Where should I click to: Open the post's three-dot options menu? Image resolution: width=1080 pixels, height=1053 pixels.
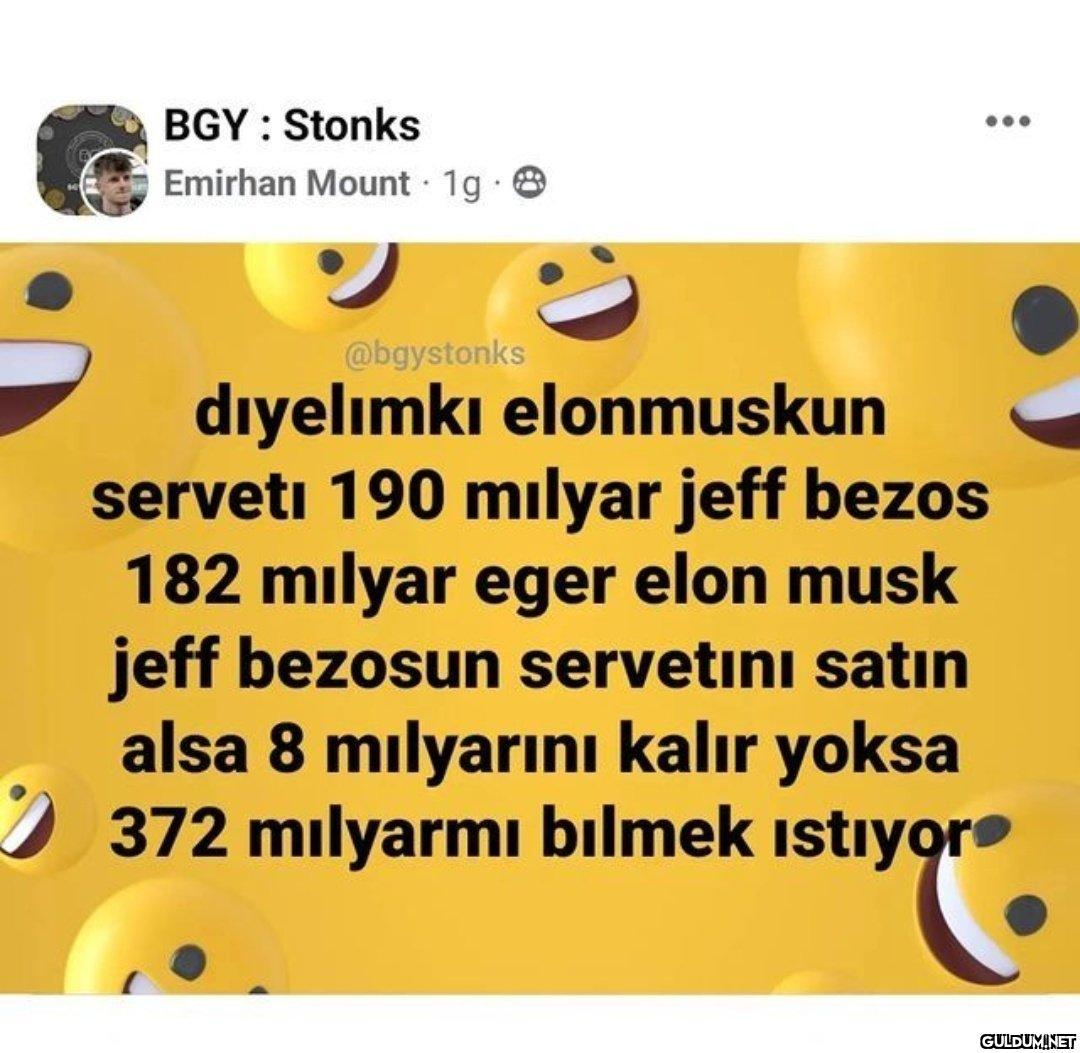click(x=1007, y=122)
